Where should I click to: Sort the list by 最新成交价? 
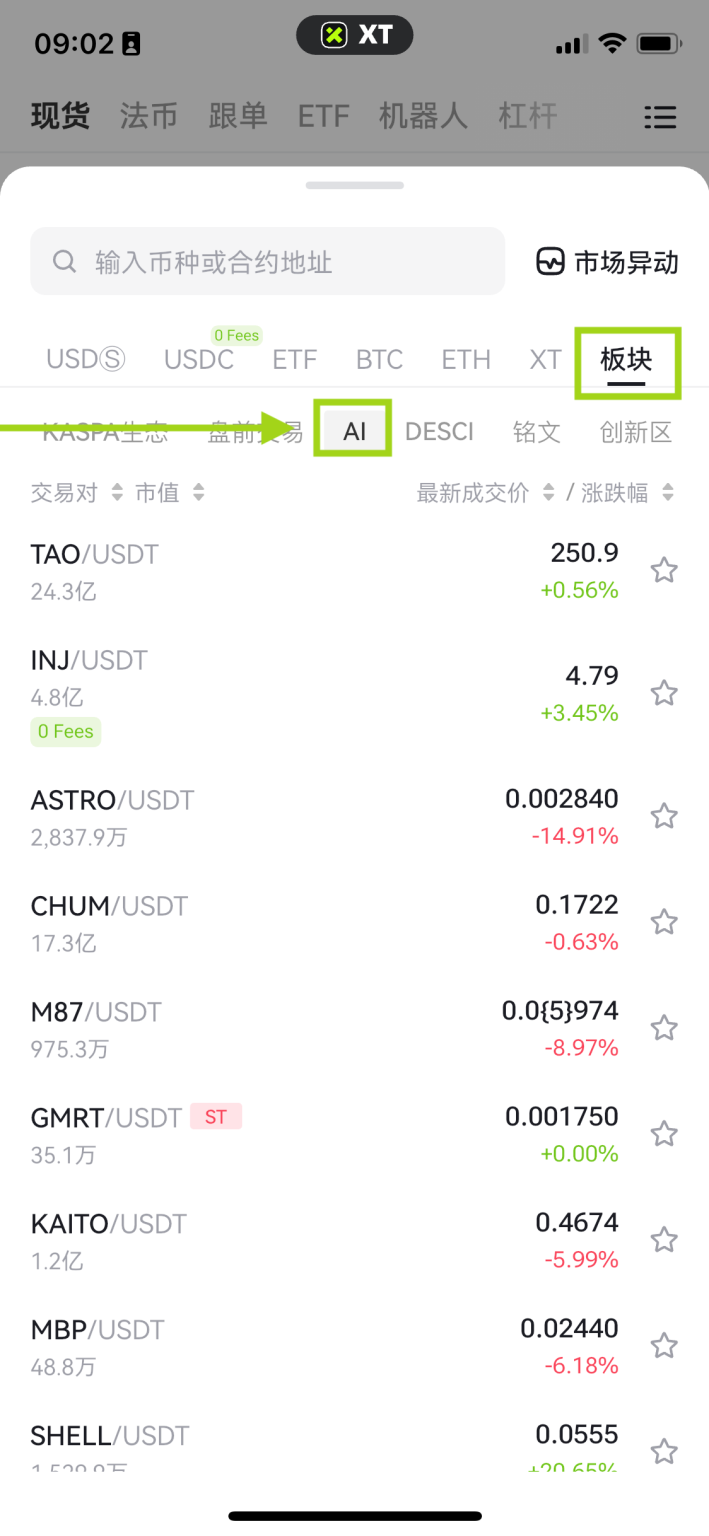click(x=485, y=492)
